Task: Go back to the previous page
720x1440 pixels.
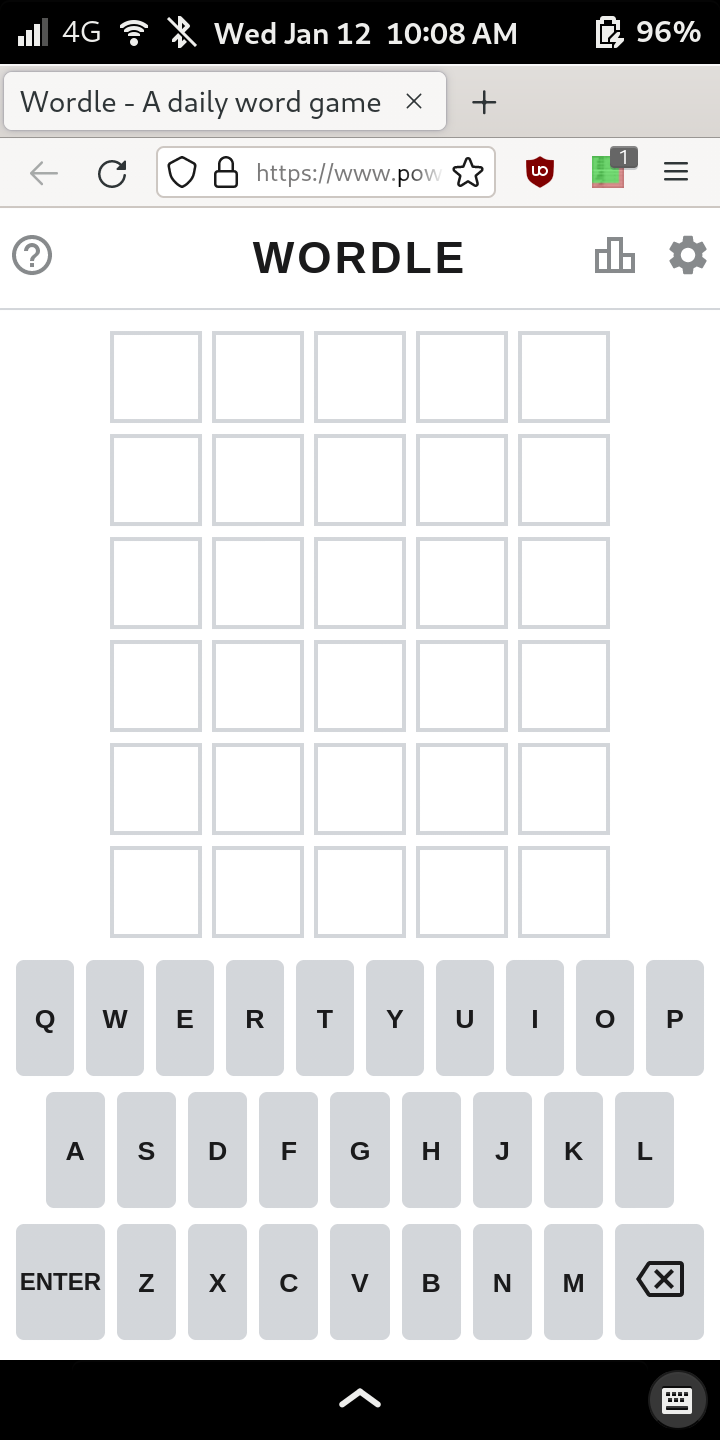Action: point(44,173)
